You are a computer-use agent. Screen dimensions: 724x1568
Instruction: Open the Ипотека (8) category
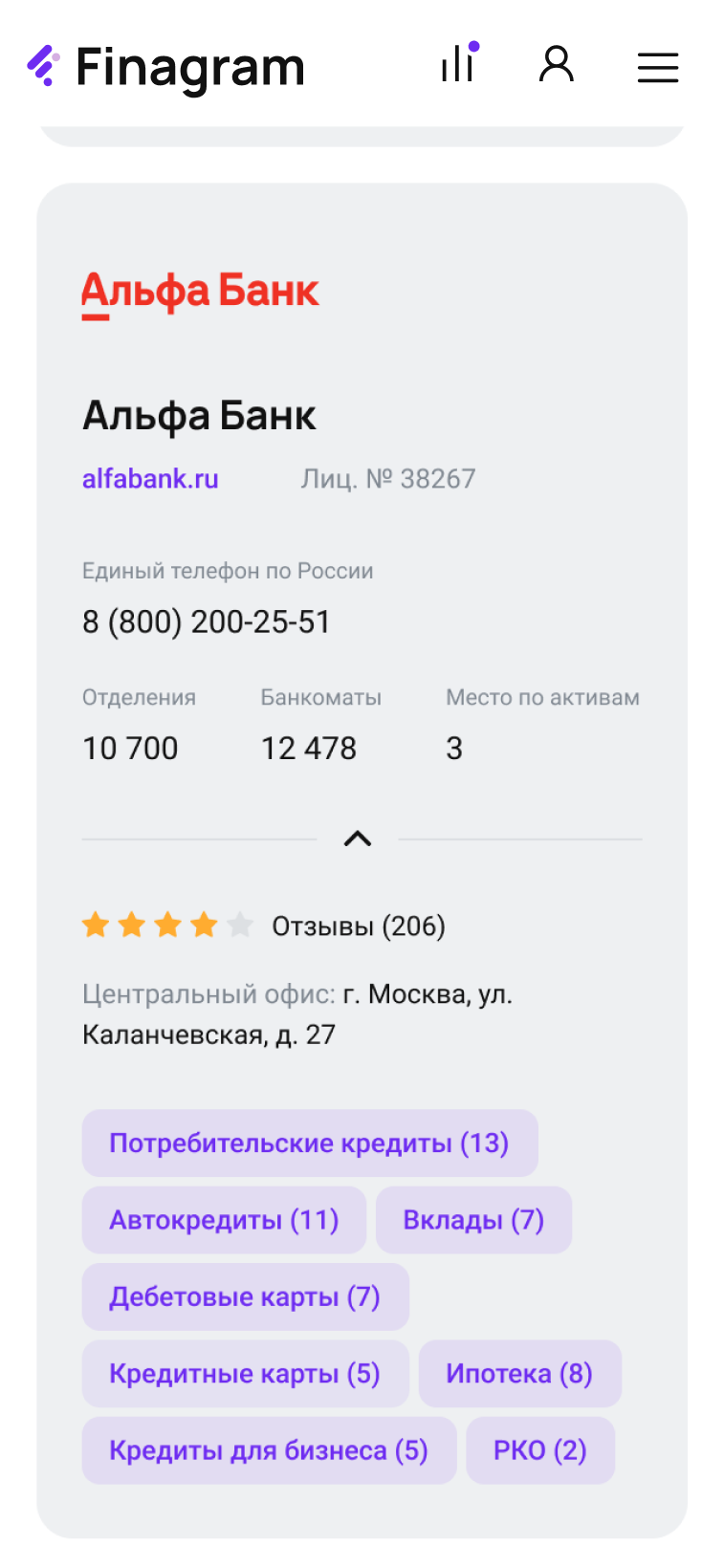(x=519, y=1373)
